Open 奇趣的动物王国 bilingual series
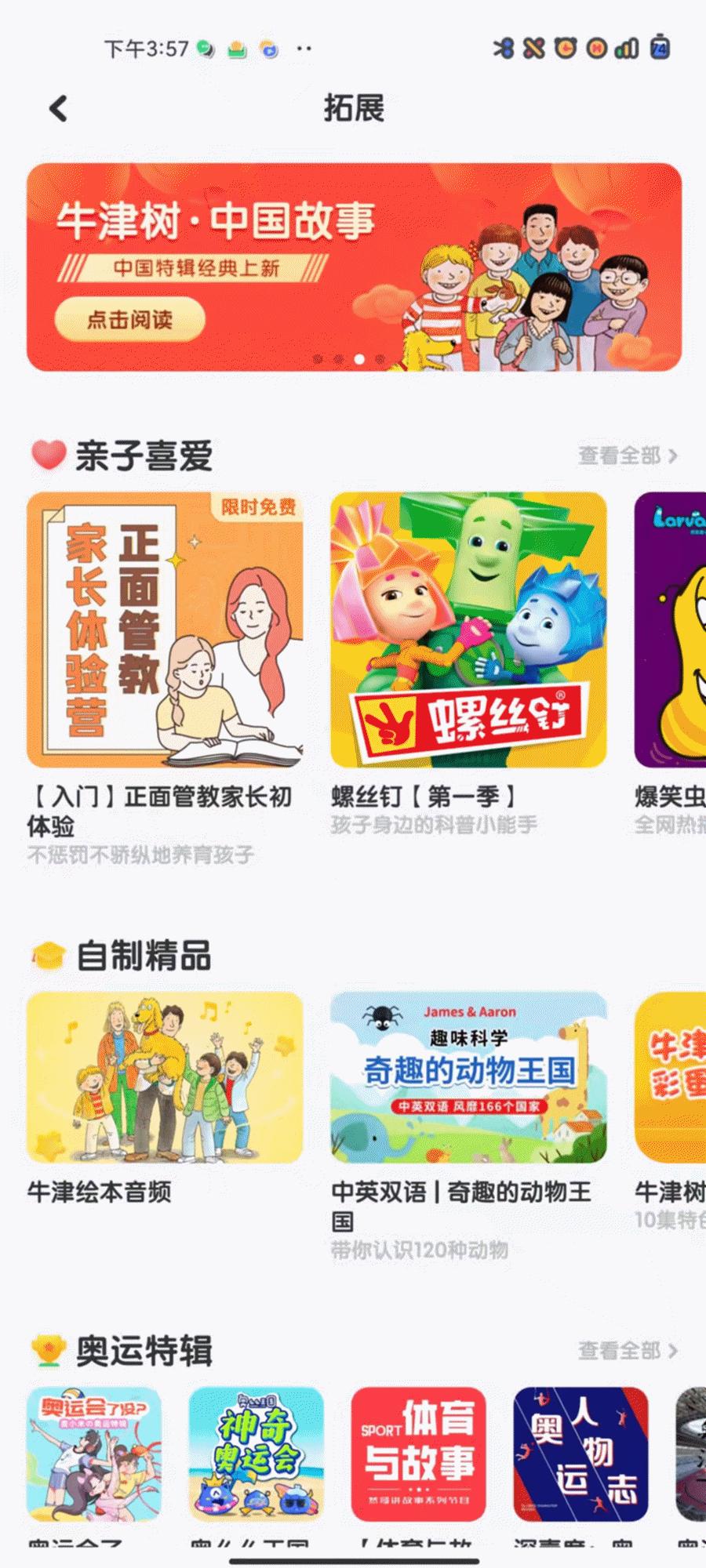The height and width of the screenshot is (1568, 706). point(468,1077)
